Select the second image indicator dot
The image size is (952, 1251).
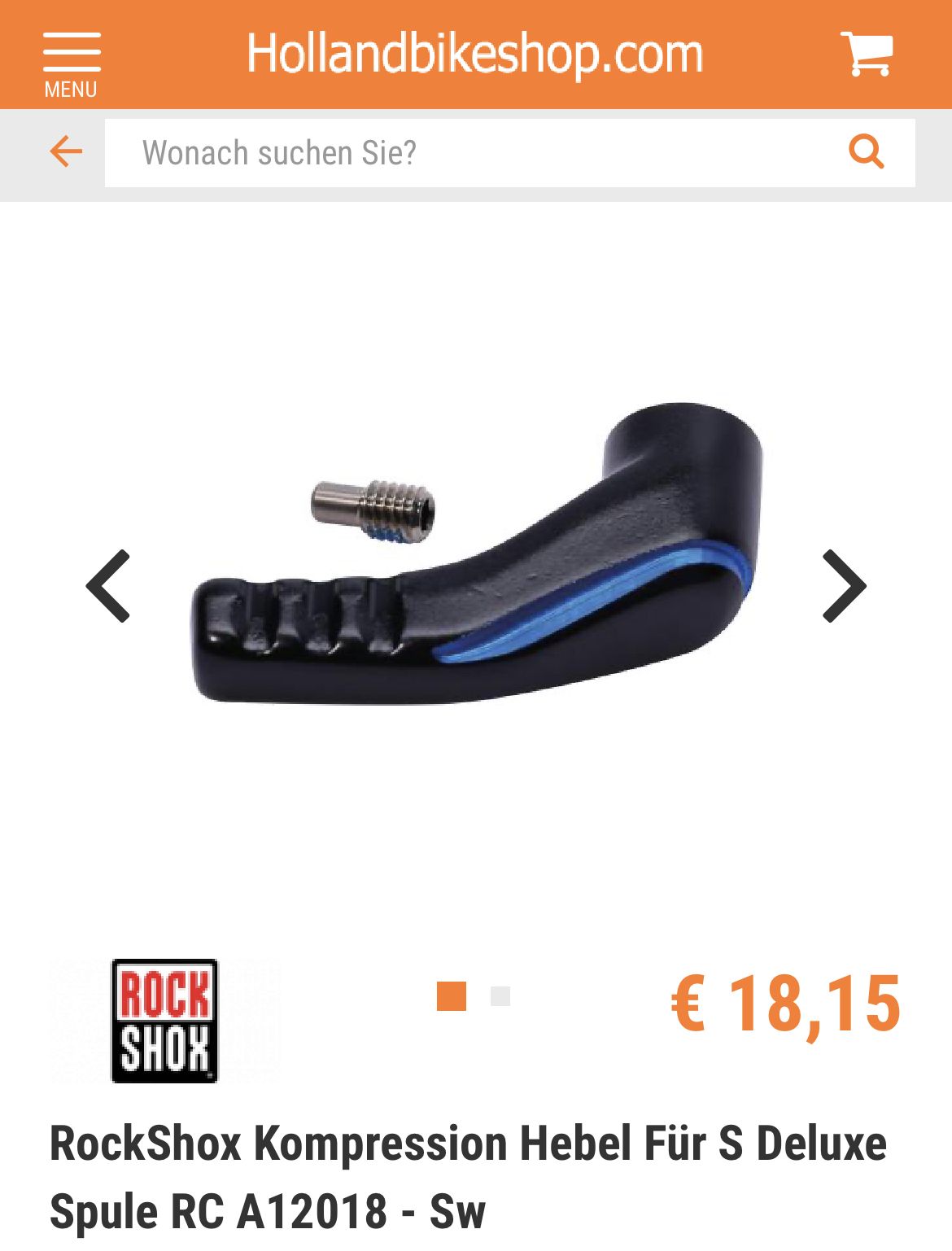[x=500, y=996]
